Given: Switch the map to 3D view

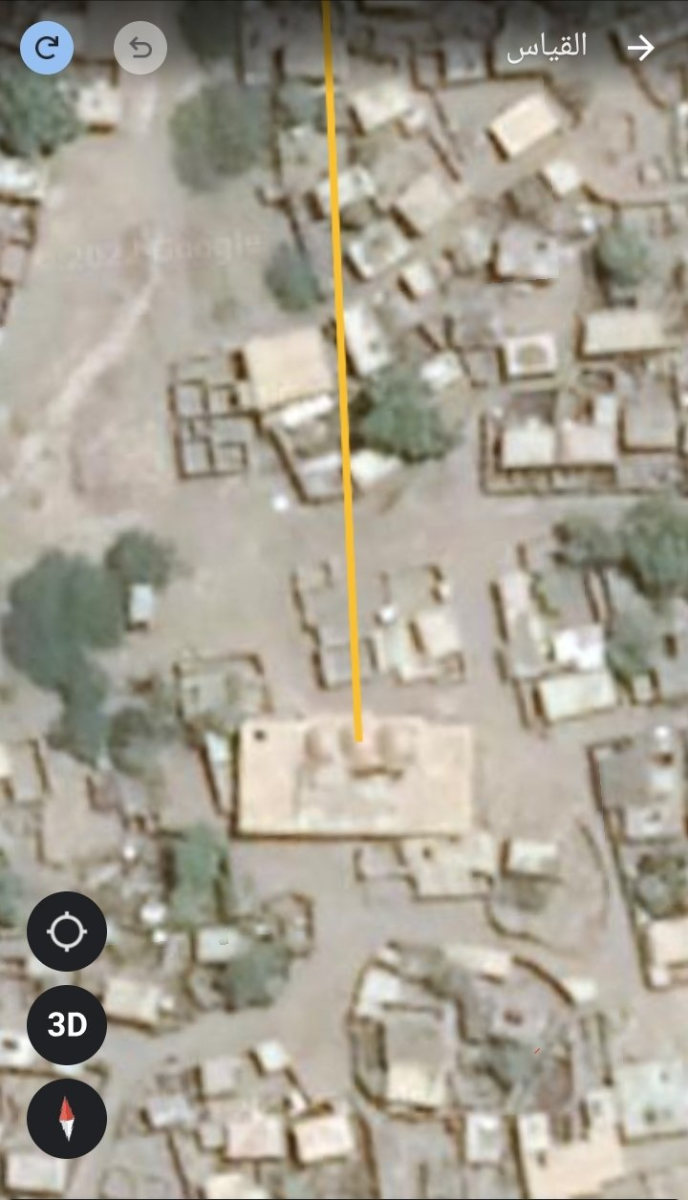Looking at the screenshot, I should pyautogui.click(x=67, y=1025).
